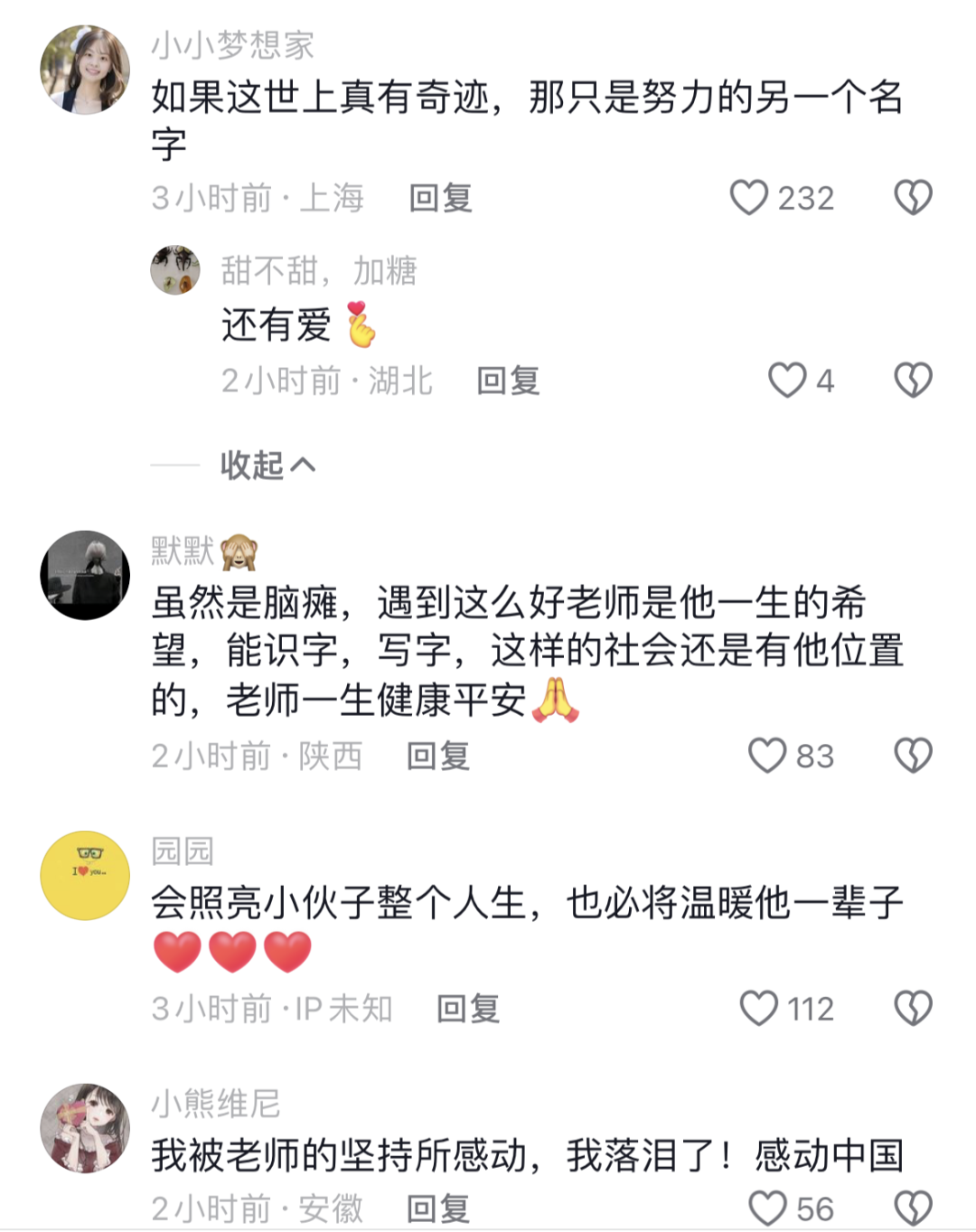Open 园园's yellow profile avatar
This screenshot has width=976, height=1232.
click(x=85, y=875)
